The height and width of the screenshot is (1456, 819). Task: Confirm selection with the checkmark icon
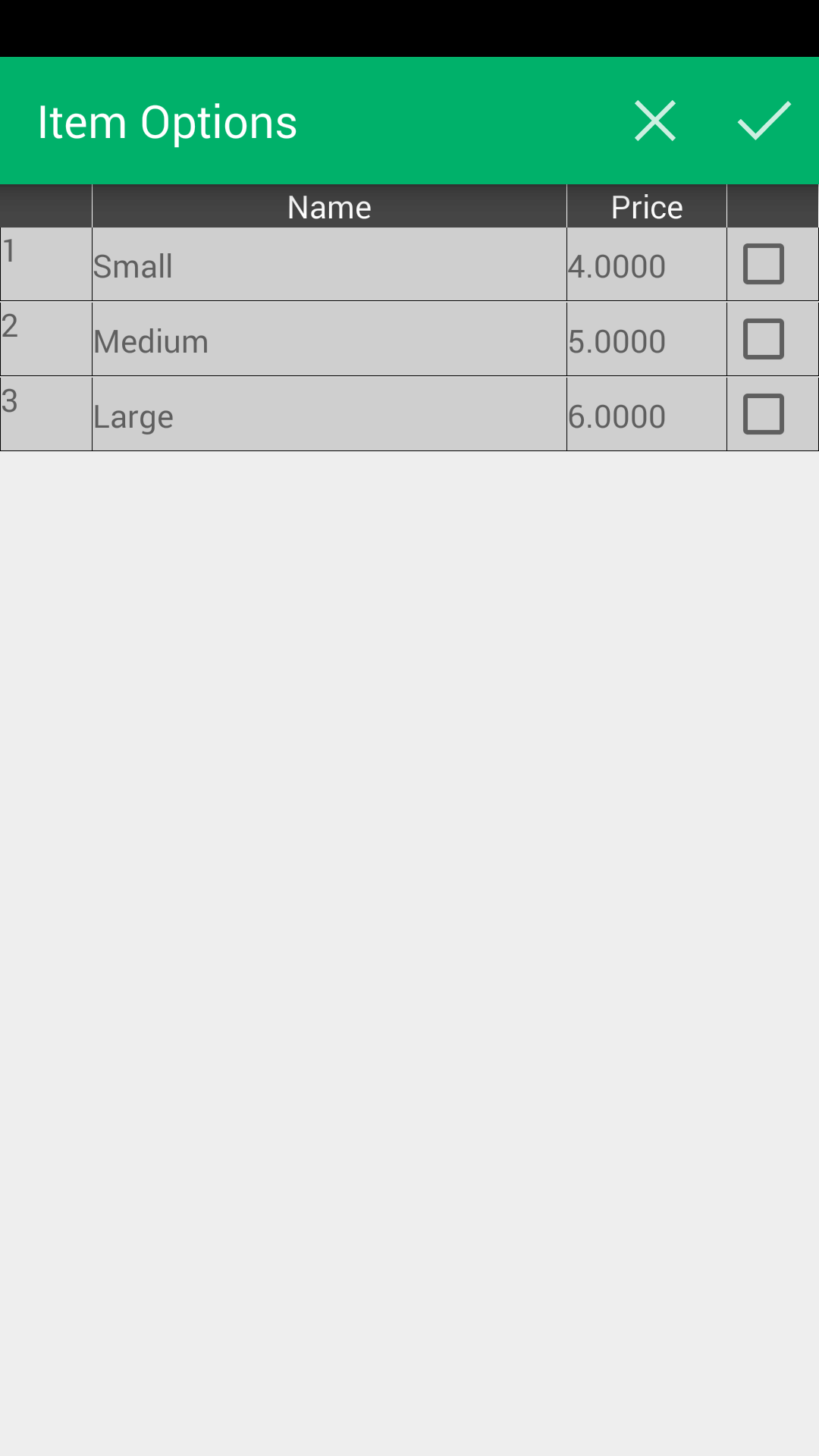[764, 121]
